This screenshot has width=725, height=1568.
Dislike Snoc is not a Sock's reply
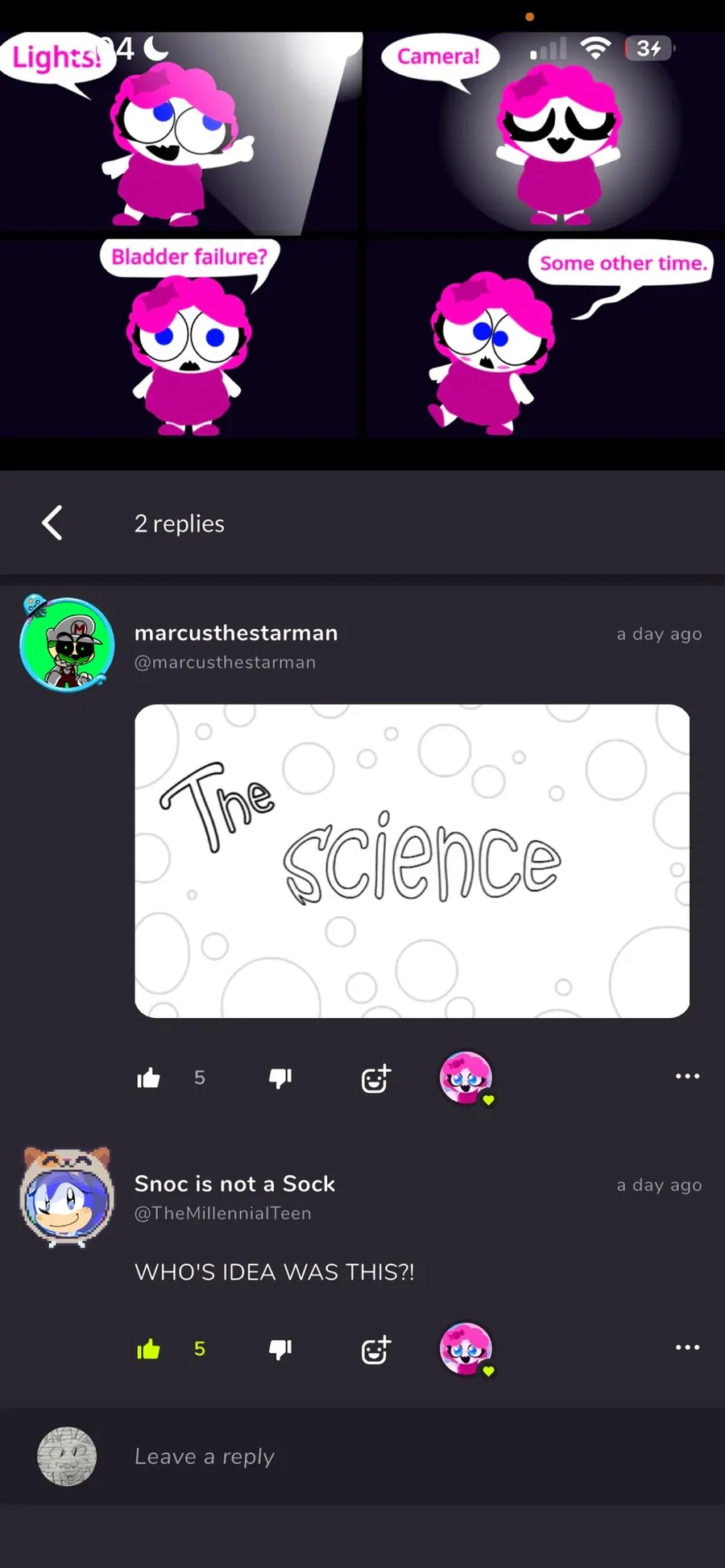pos(280,1349)
